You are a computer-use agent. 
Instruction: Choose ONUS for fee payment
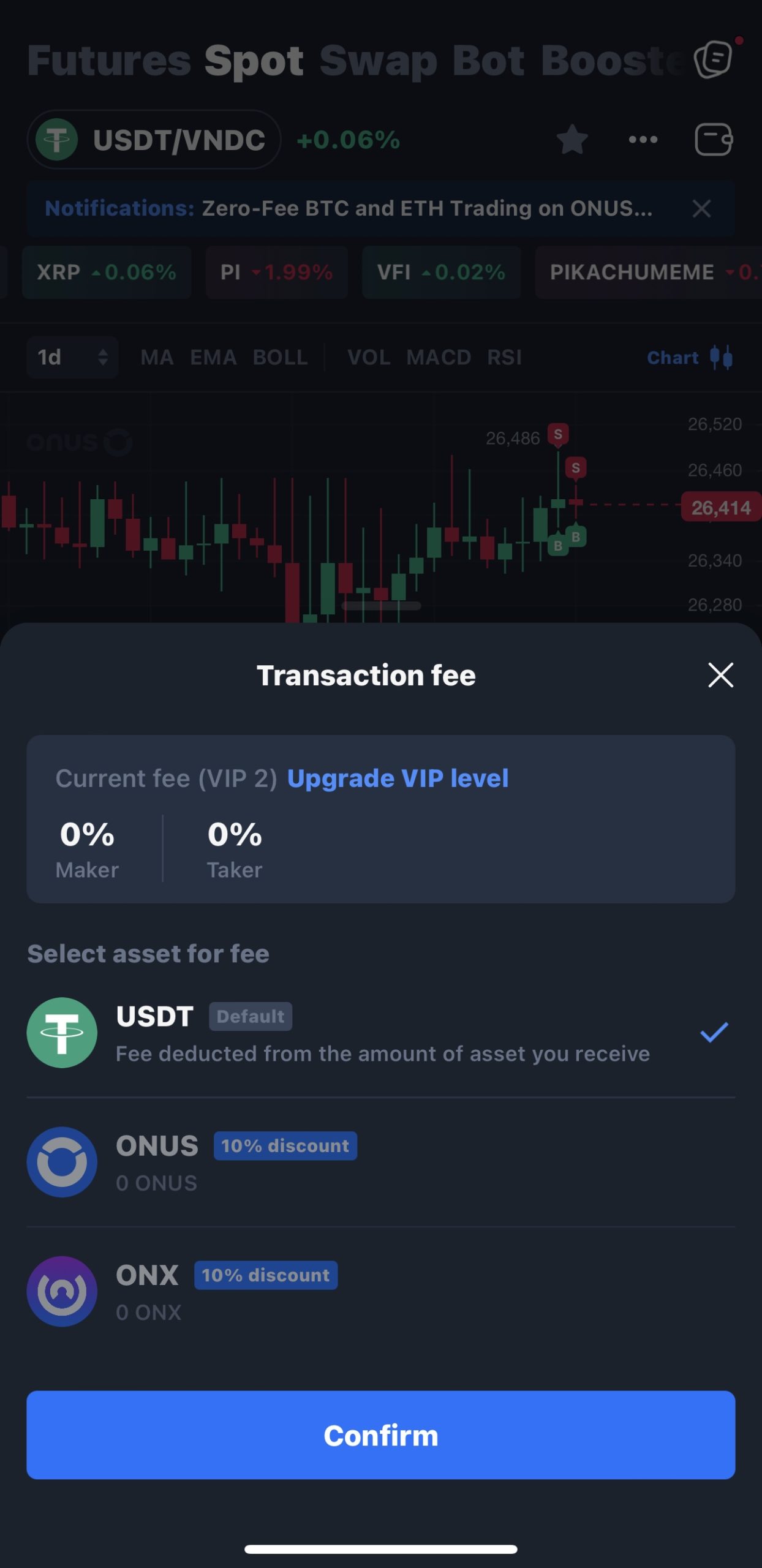point(380,1163)
